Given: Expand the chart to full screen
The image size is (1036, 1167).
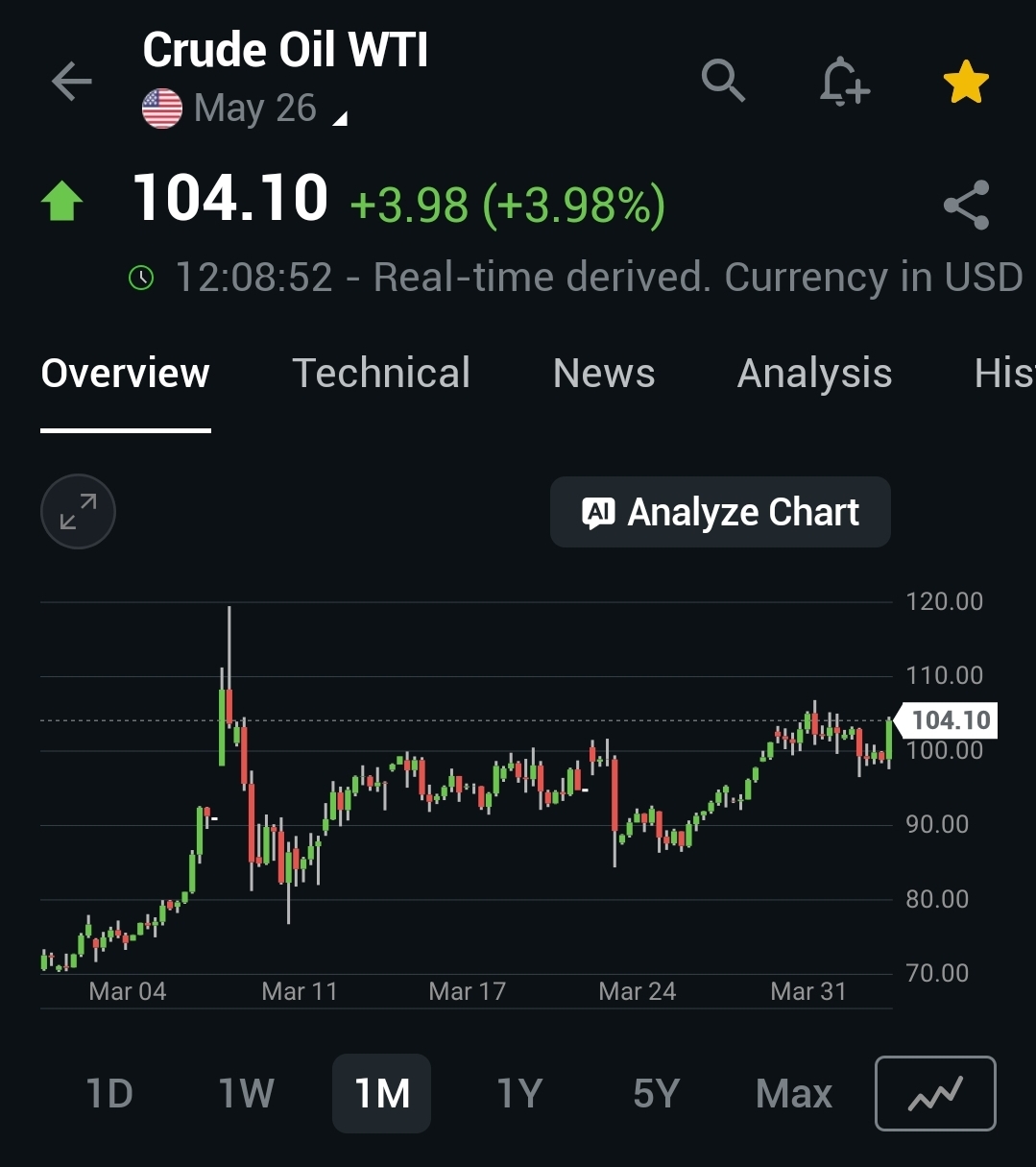Looking at the screenshot, I should (78, 512).
